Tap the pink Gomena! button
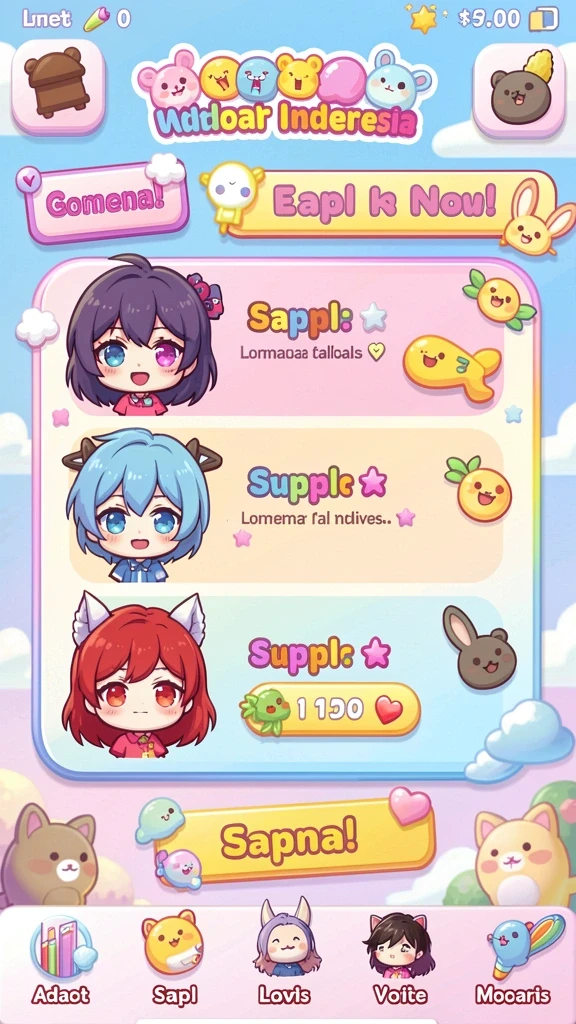The image size is (576, 1024). click(106, 202)
